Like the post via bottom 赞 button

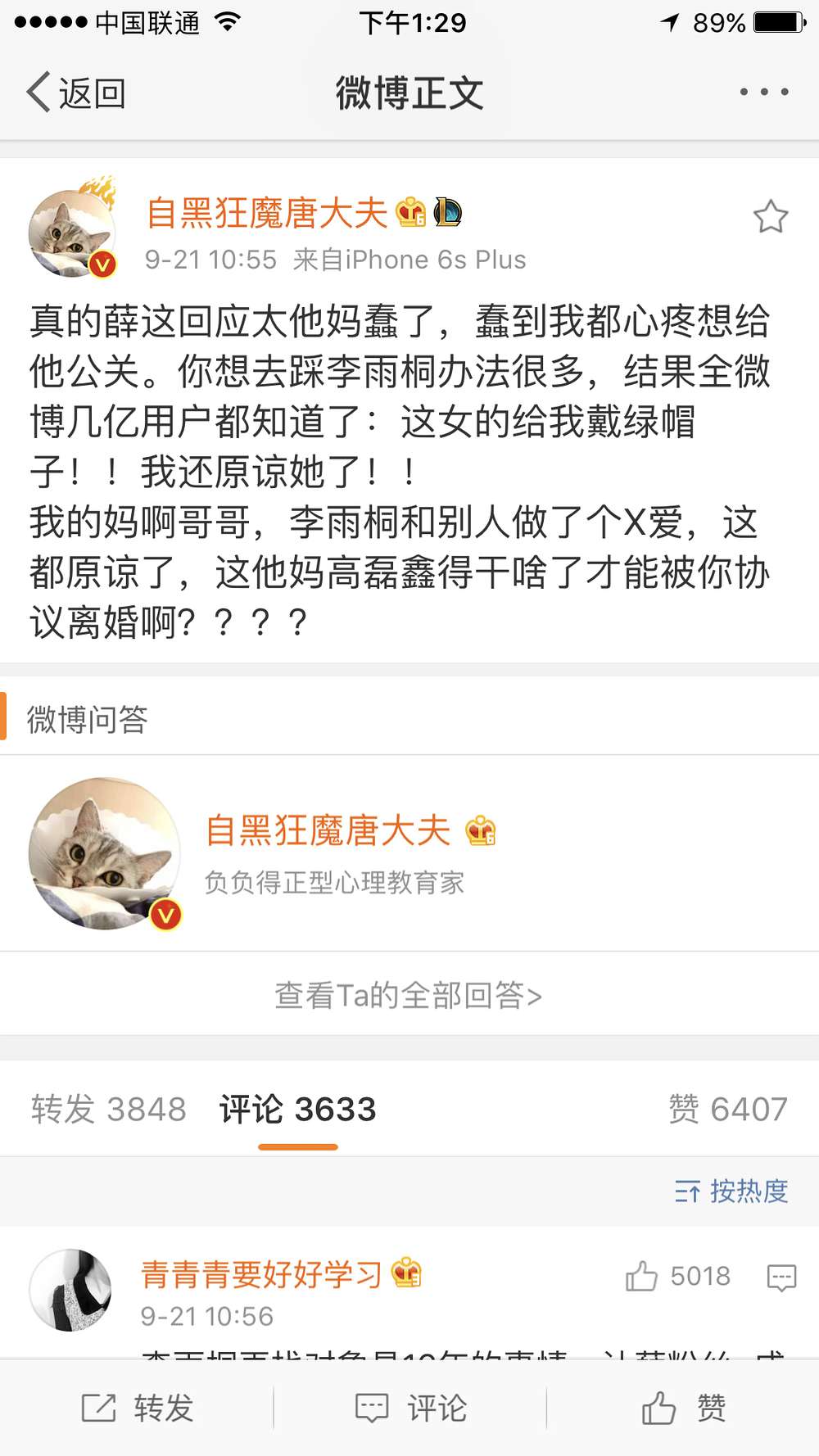pos(683,1409)
